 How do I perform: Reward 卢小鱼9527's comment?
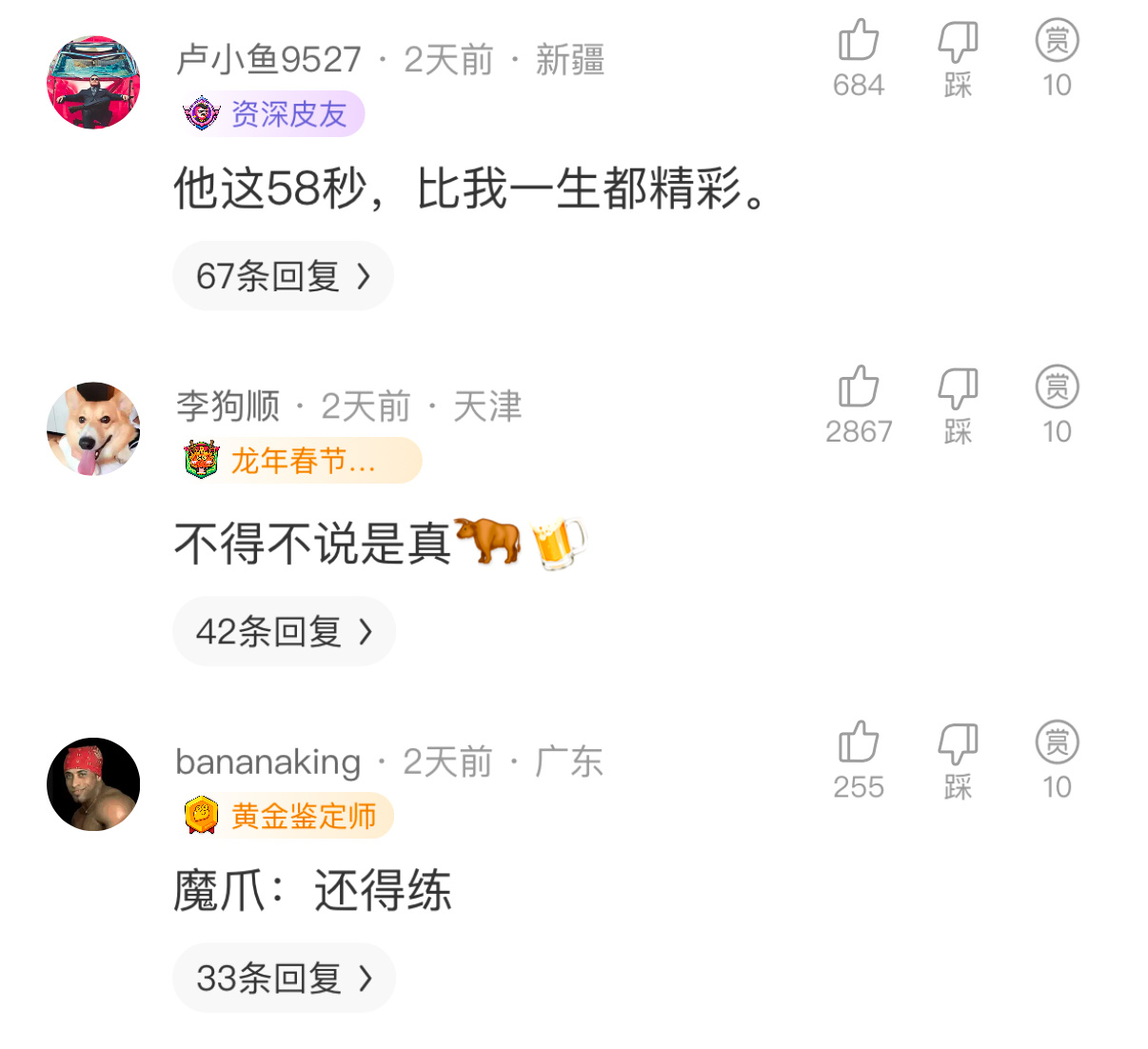[1057, 42]
